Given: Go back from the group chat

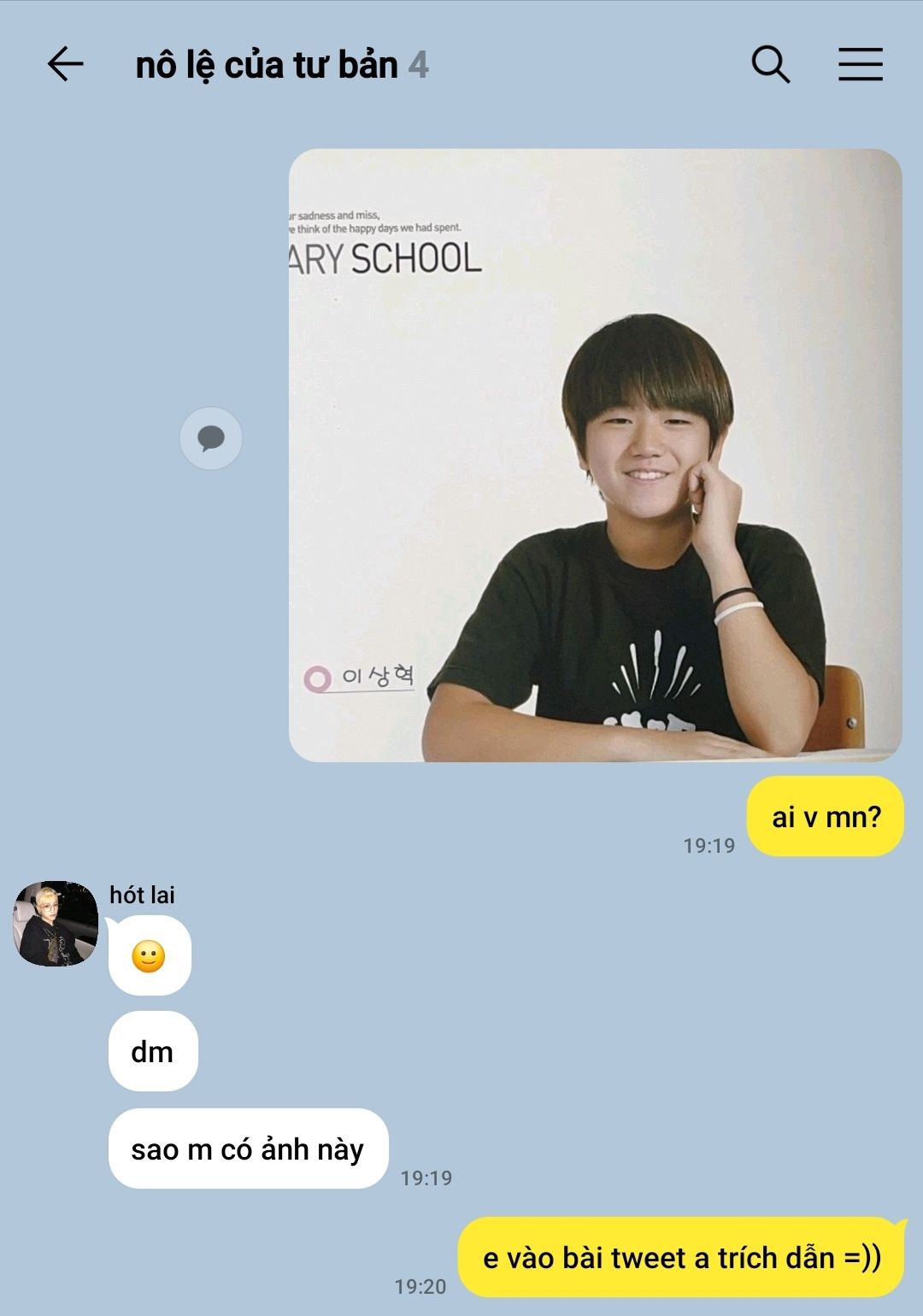Looking at the screenshot, I should point(65,64).
